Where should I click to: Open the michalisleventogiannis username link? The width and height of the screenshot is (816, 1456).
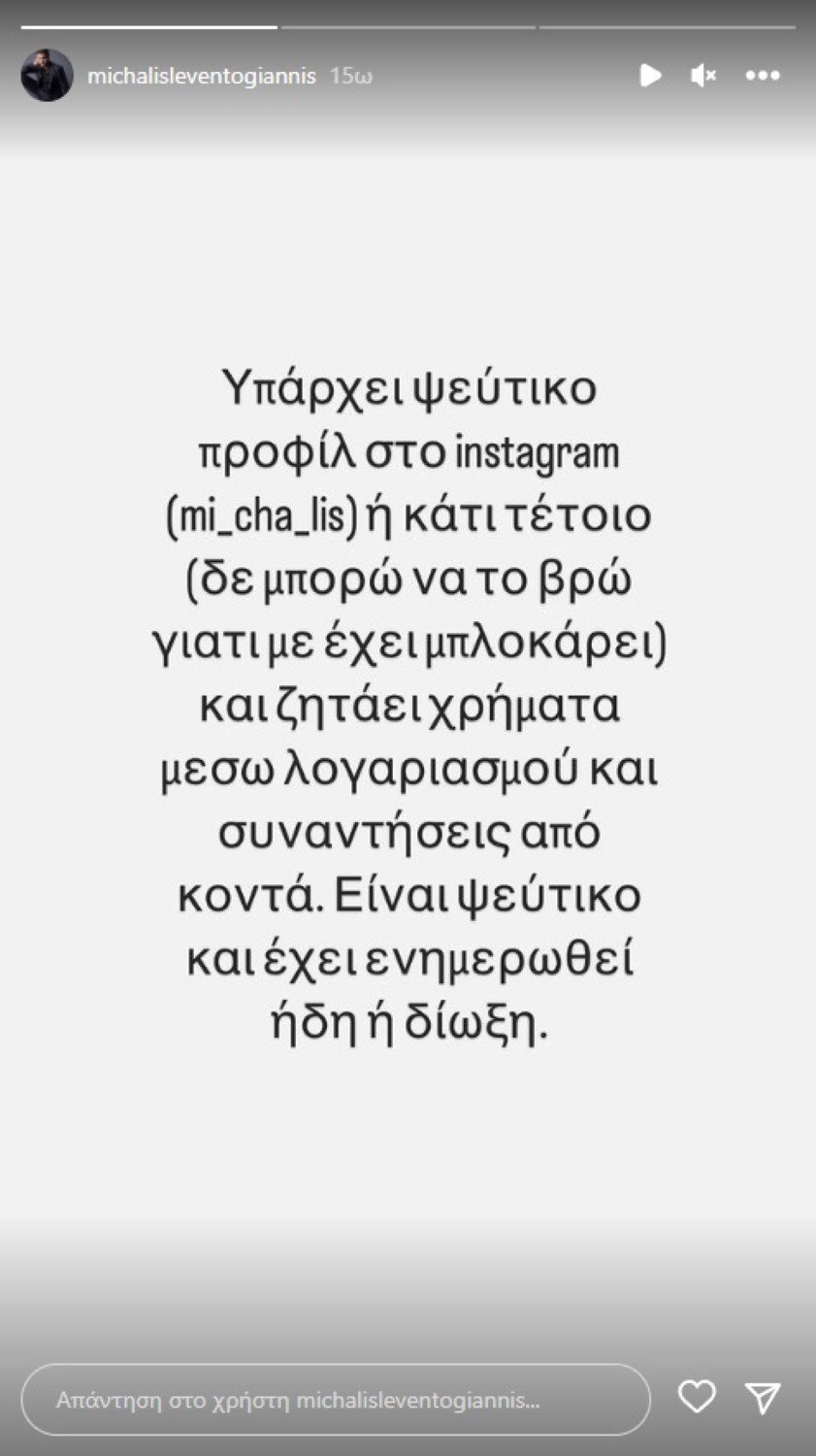(x=202, y=76)
